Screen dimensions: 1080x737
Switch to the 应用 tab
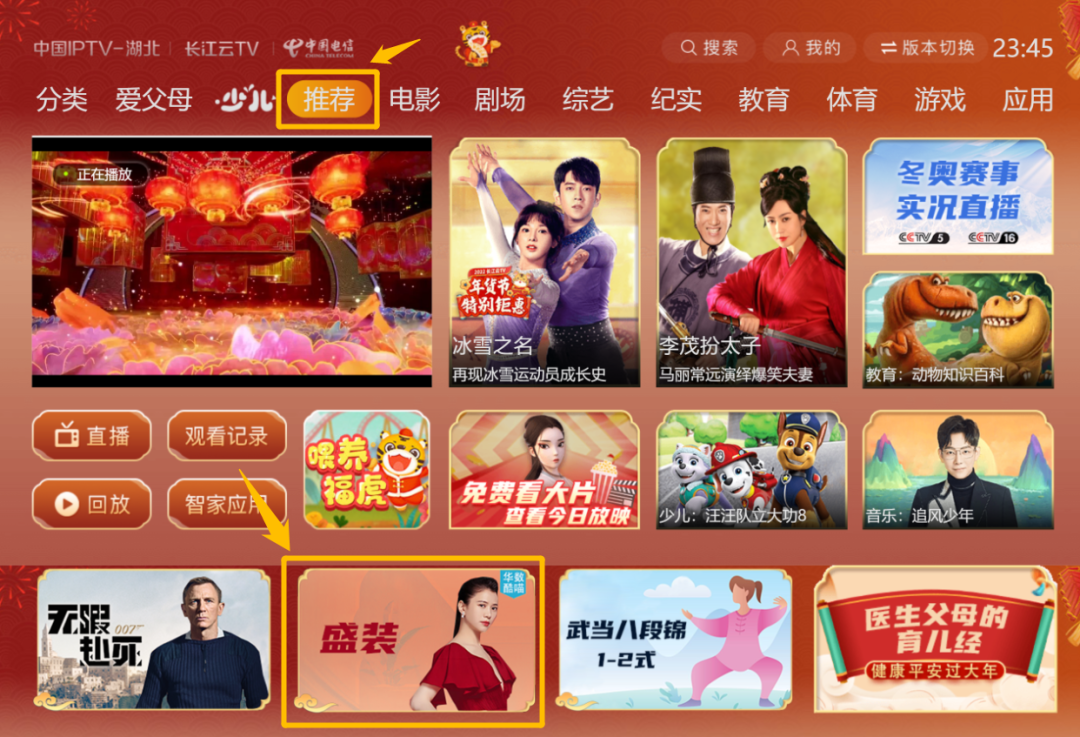[x=1028, y=100]
